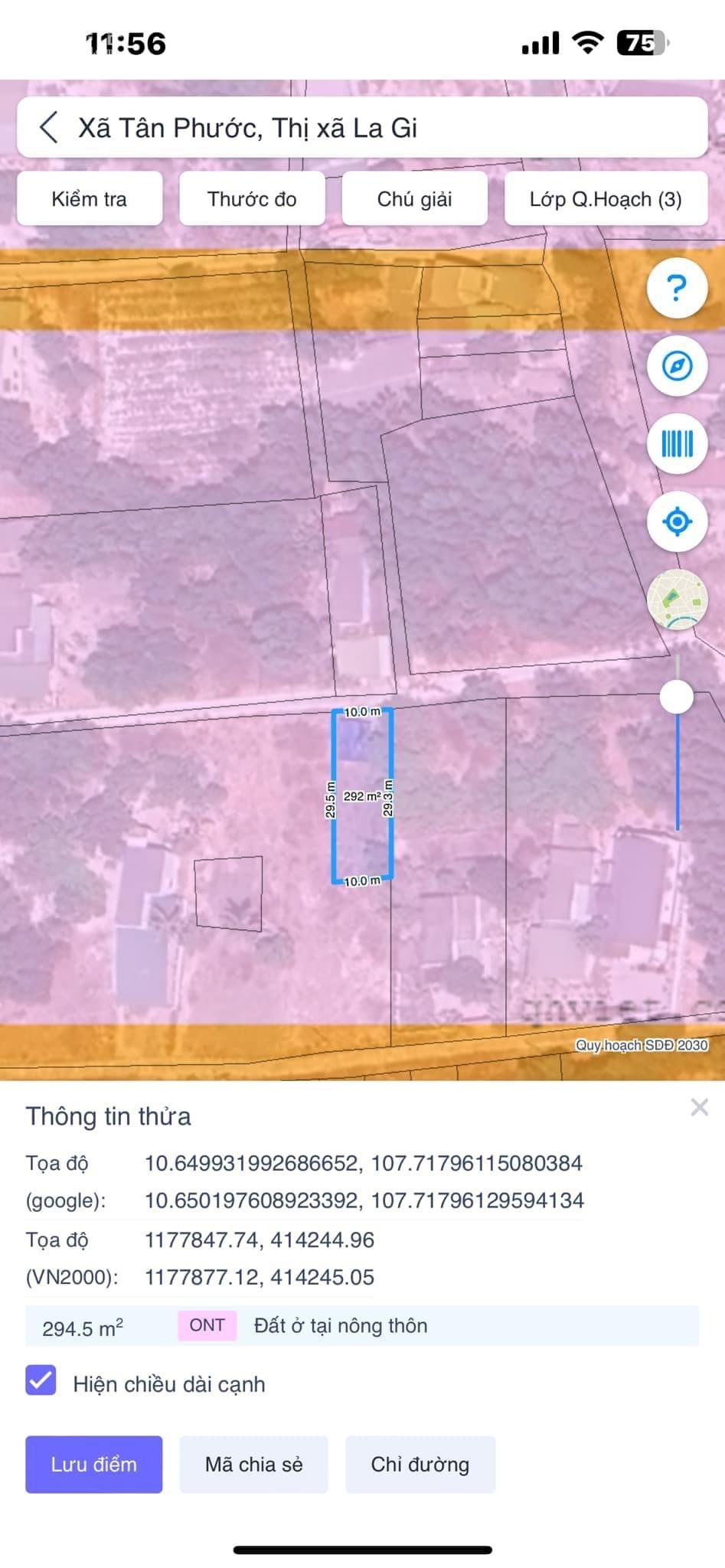Screen dimensions: 725x1568
Task: Get the Mã chia sẻ share code
Action: point(253,1464)
